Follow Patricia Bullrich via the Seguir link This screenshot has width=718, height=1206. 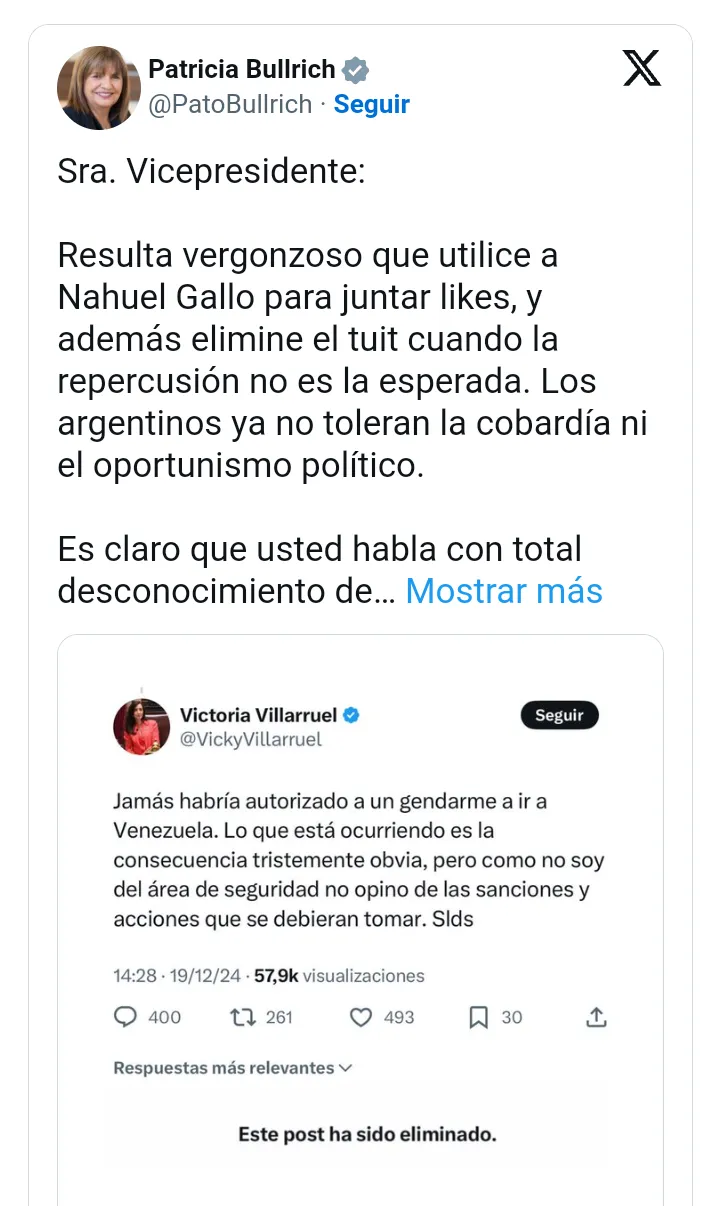pos(371,104)
